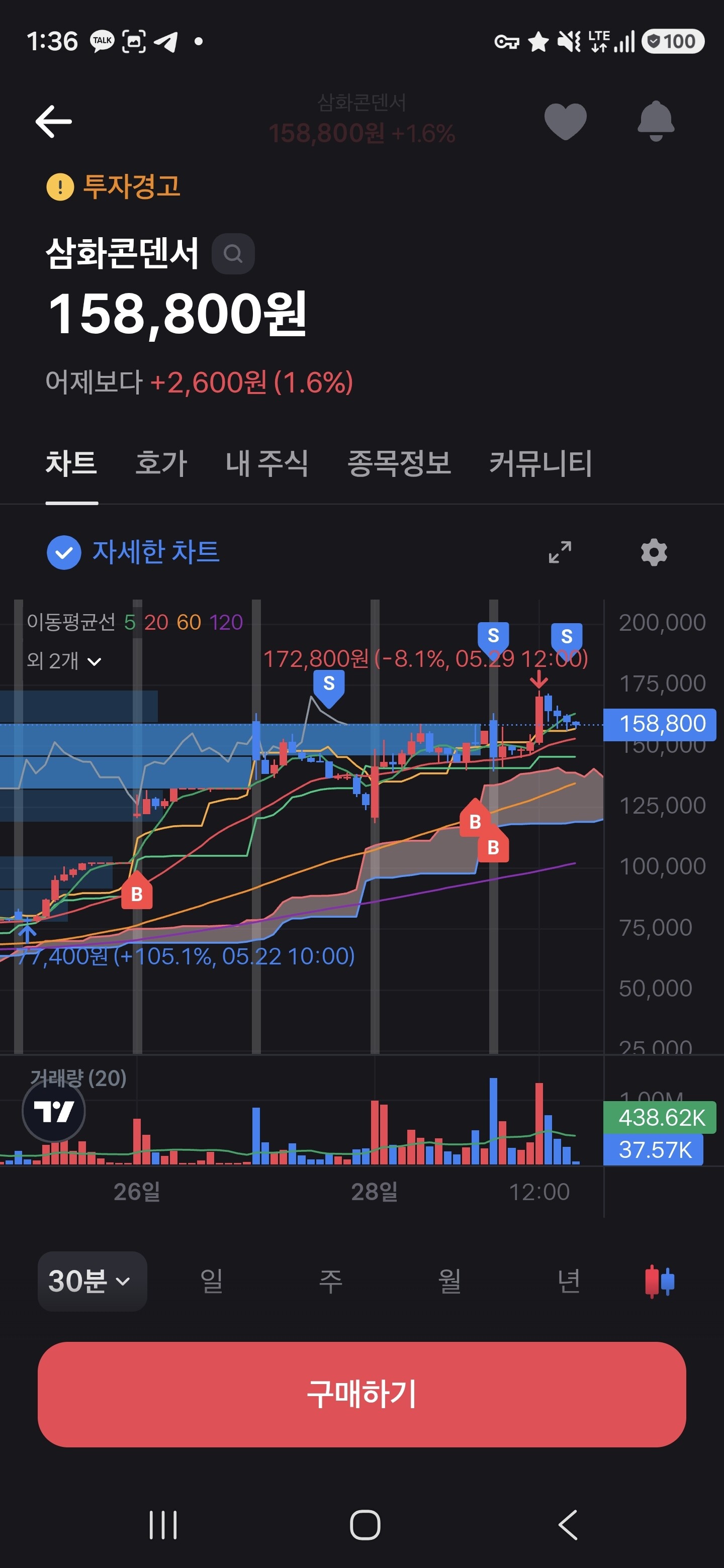The width and height of the screenshot is (724, 1568).
Task: Open the price alert bell
Action: tap(655, 121)
